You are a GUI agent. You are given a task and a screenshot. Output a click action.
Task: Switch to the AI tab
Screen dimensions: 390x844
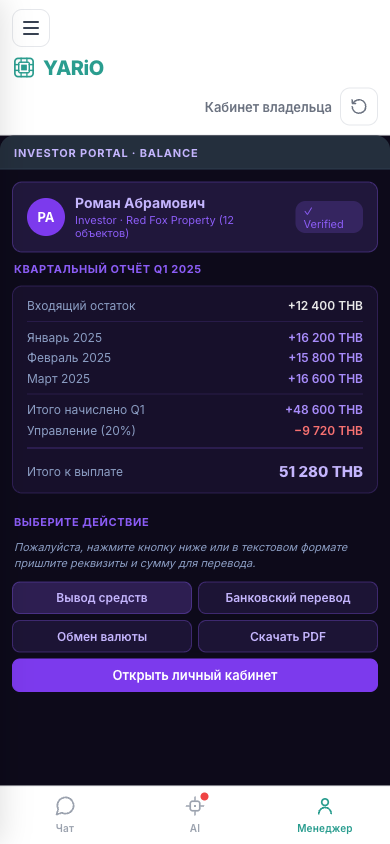[195, 814]
